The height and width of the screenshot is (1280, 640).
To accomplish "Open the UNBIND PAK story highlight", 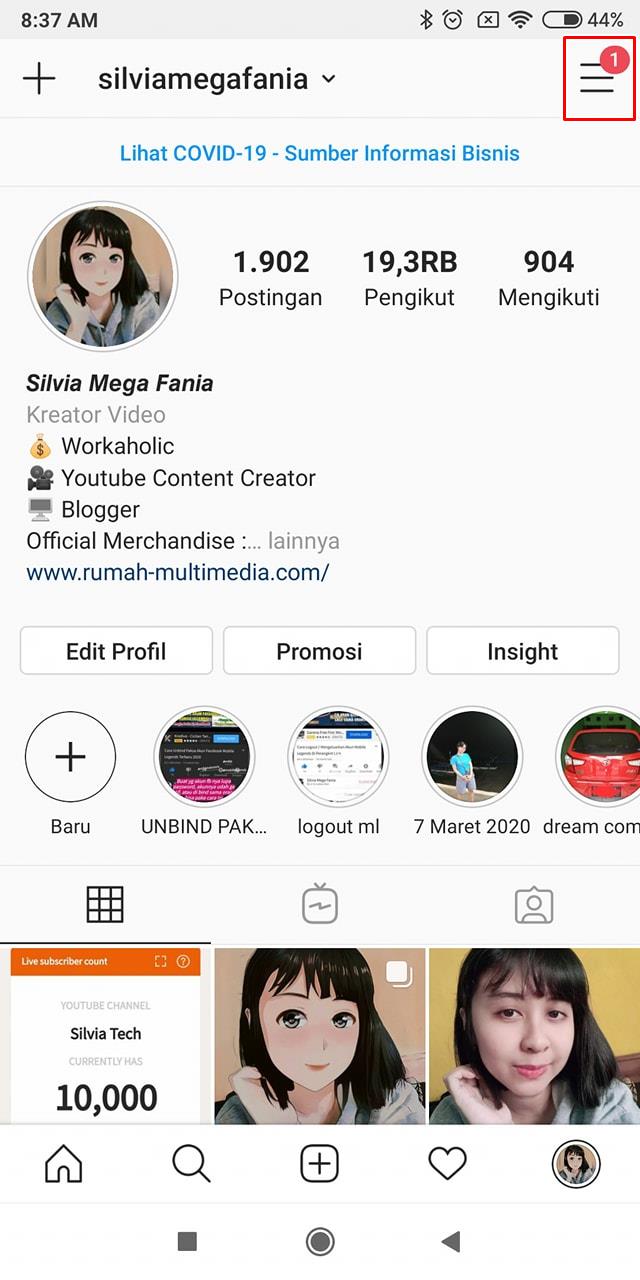I will pyautogui.click(x=204, y=758).
